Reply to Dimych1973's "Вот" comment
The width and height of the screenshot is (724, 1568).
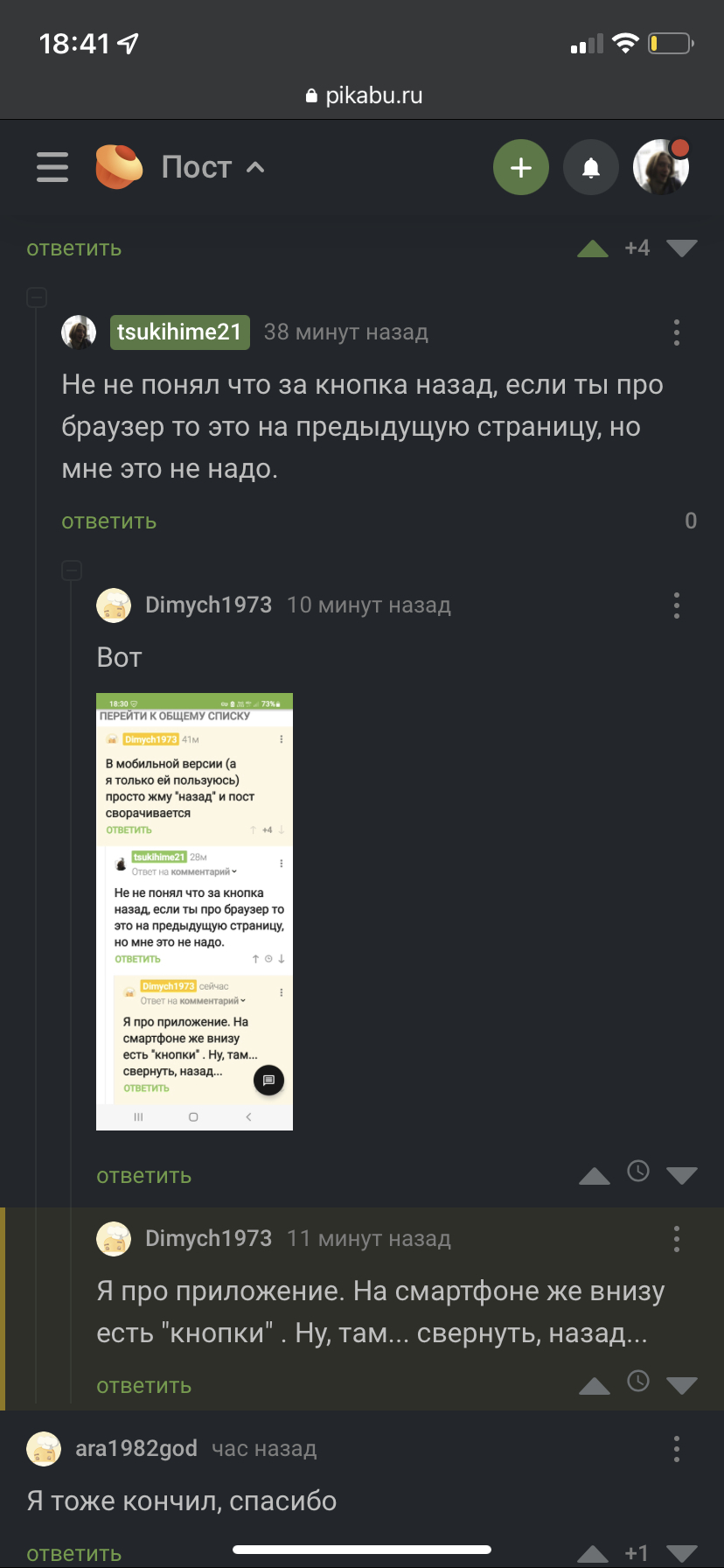(144, 1176)
